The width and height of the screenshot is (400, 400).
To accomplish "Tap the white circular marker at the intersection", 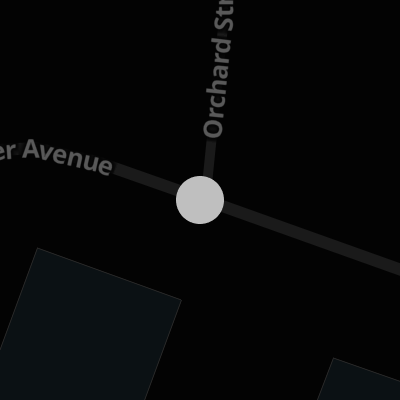I will pyautogui.click(x=200, y=200).
